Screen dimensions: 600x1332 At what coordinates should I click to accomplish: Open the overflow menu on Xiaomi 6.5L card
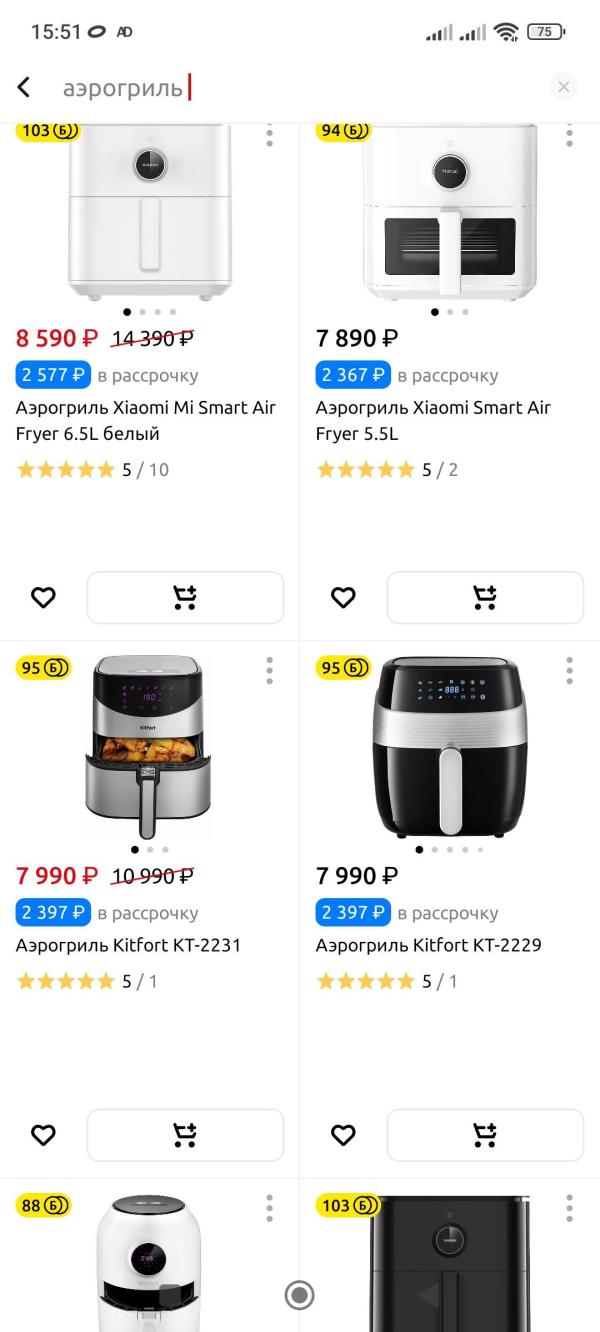(269, 137)
